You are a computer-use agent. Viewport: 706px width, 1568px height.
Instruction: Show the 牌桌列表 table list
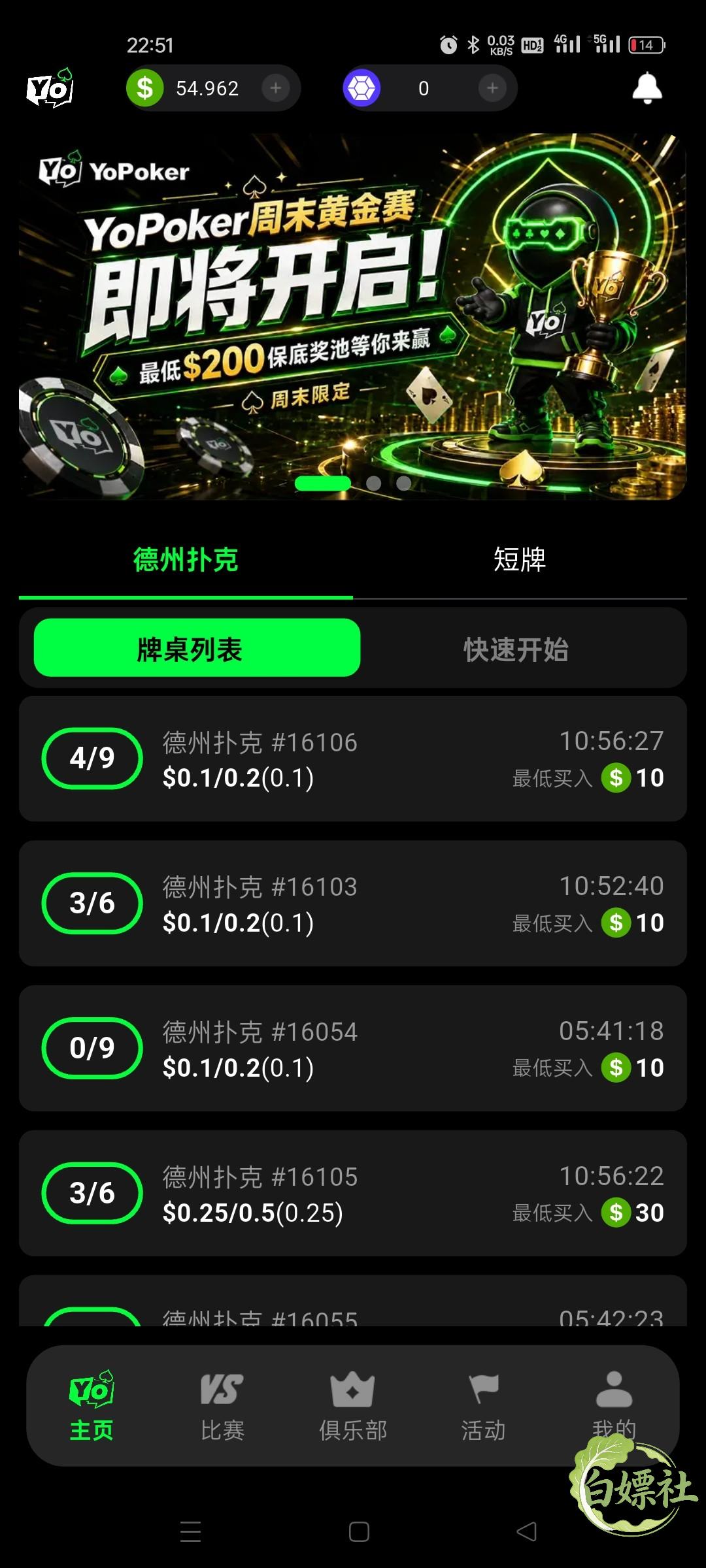[x=197, y=647]
